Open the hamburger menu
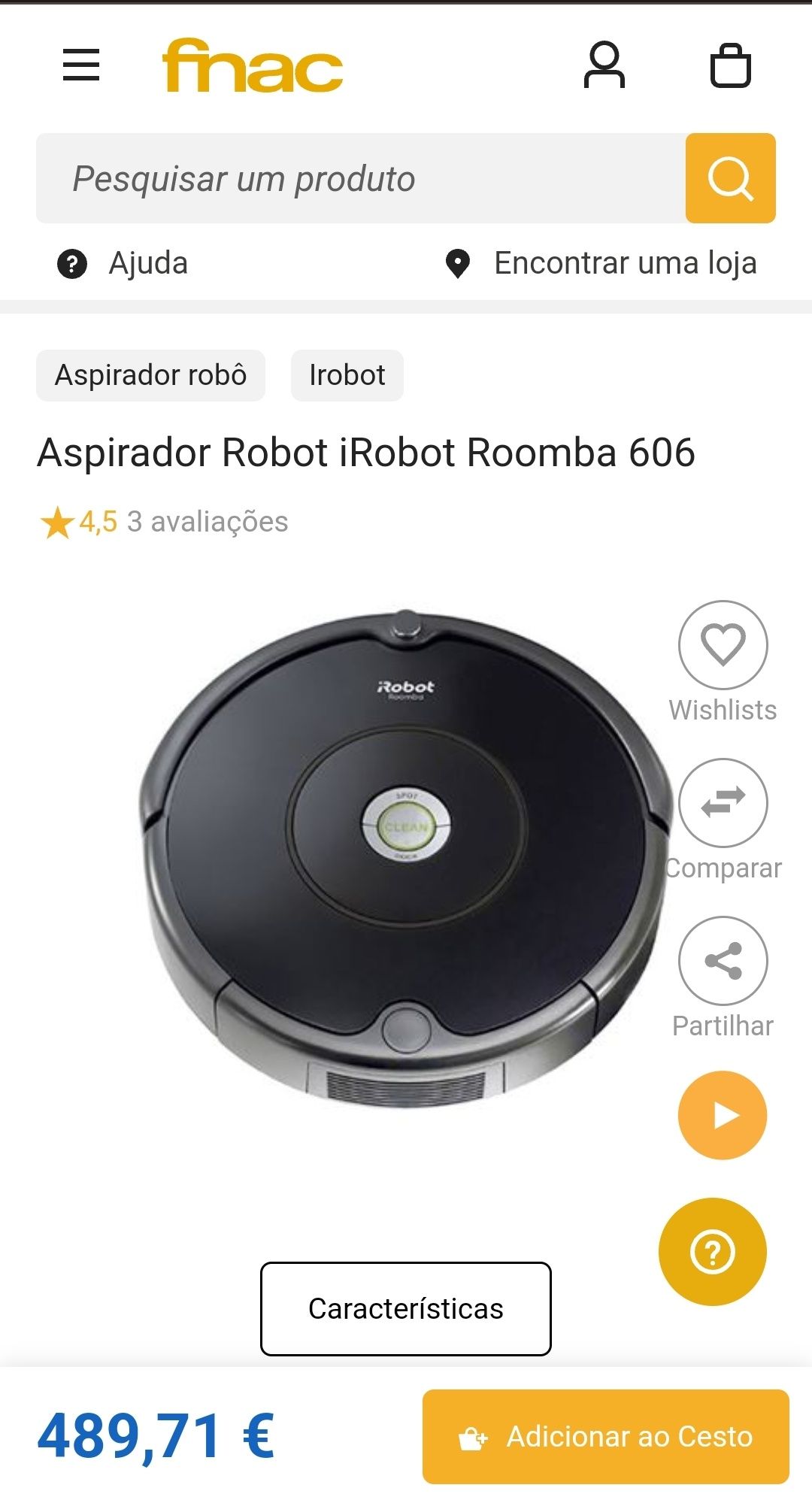This screenshot has height=1503, width=812. point(81,65)
